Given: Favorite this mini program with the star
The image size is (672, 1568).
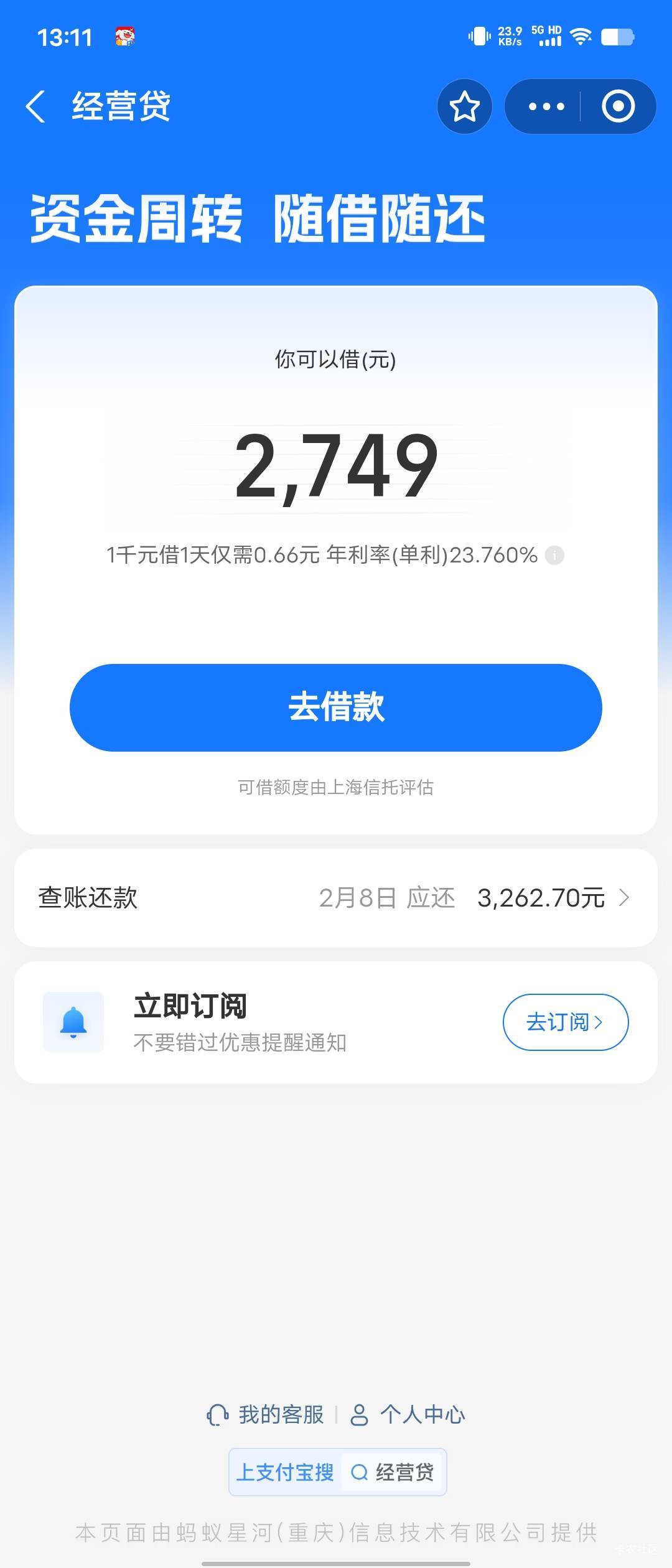Looking at the screenshot, I should coord(464,106).
